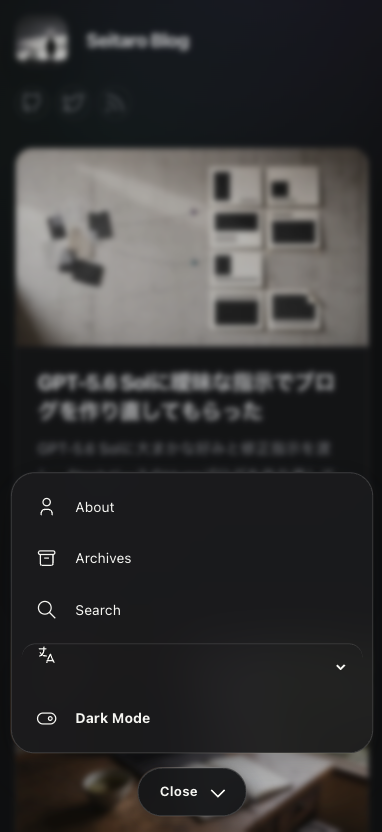Open the About page
The image size is (382, 832).
[x=192, y=507]
